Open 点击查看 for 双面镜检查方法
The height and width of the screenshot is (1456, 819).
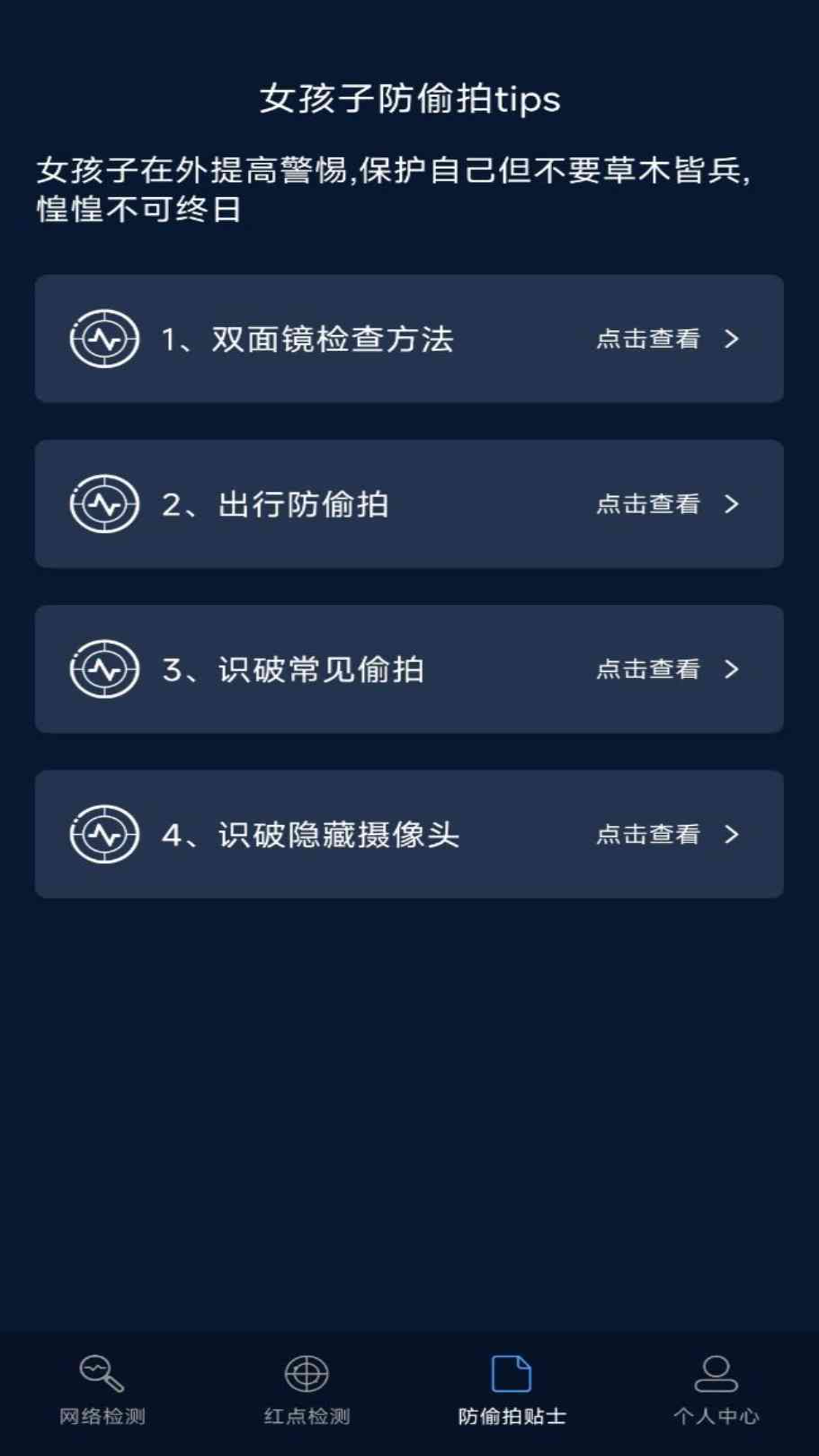point(647,340)
